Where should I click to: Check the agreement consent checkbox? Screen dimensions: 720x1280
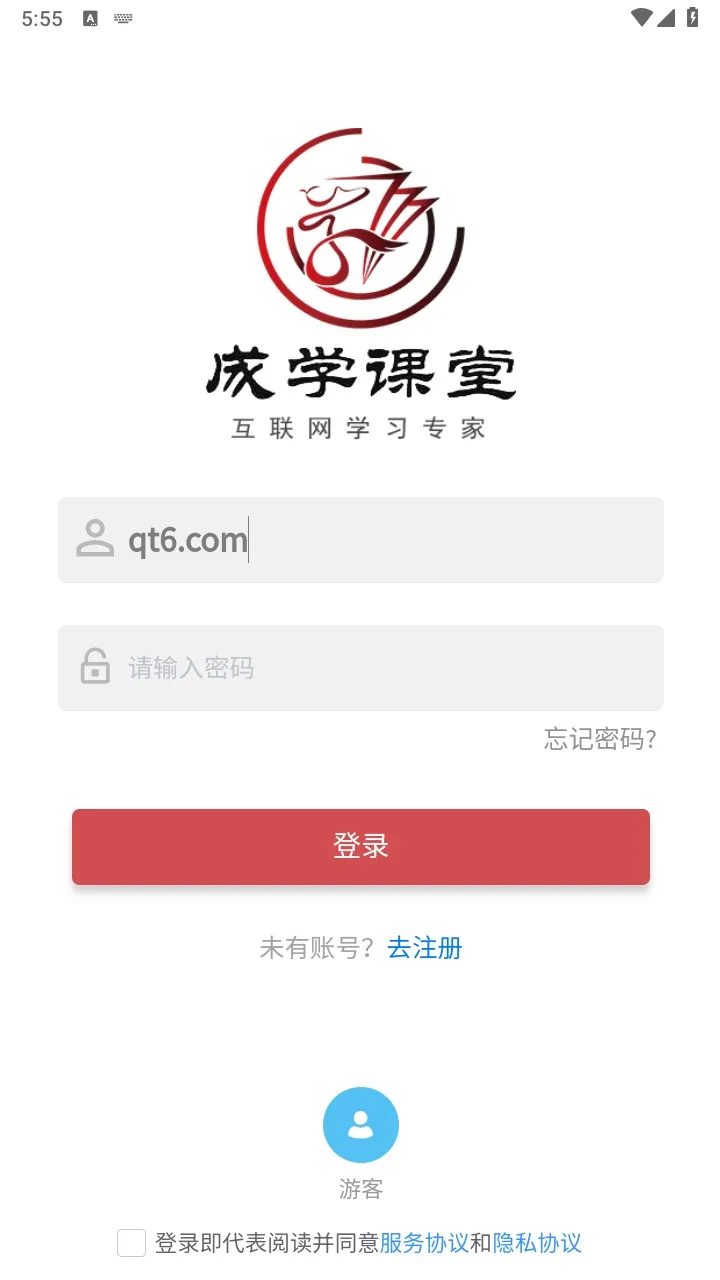coord(132,1243)
